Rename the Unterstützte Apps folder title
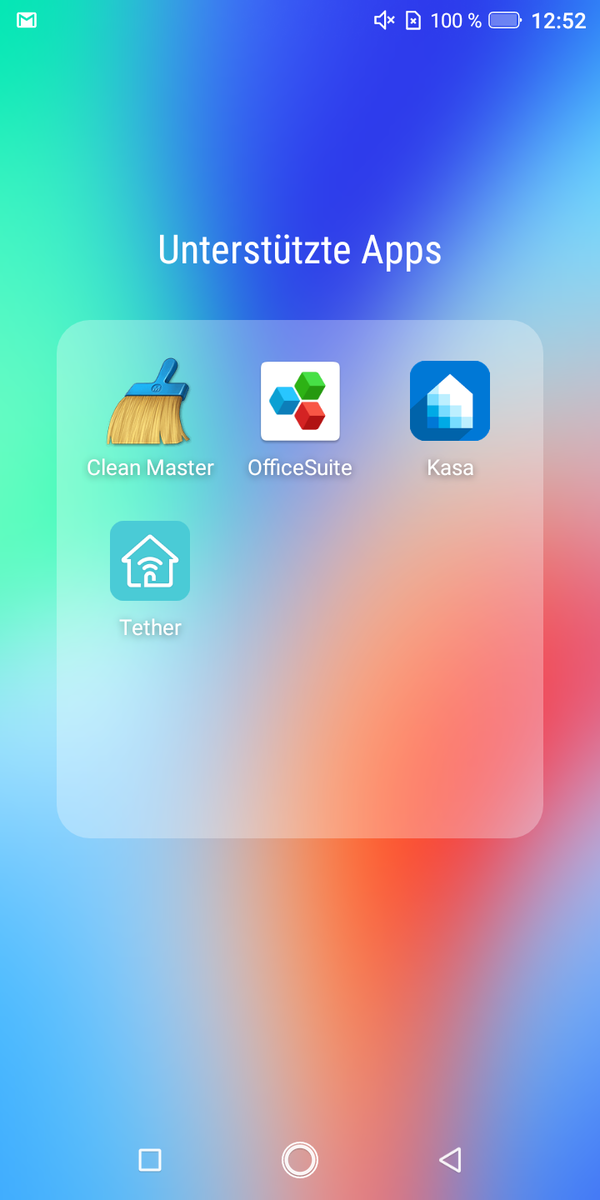Screen dimensions: 600x1200 (x=300, y=250)
